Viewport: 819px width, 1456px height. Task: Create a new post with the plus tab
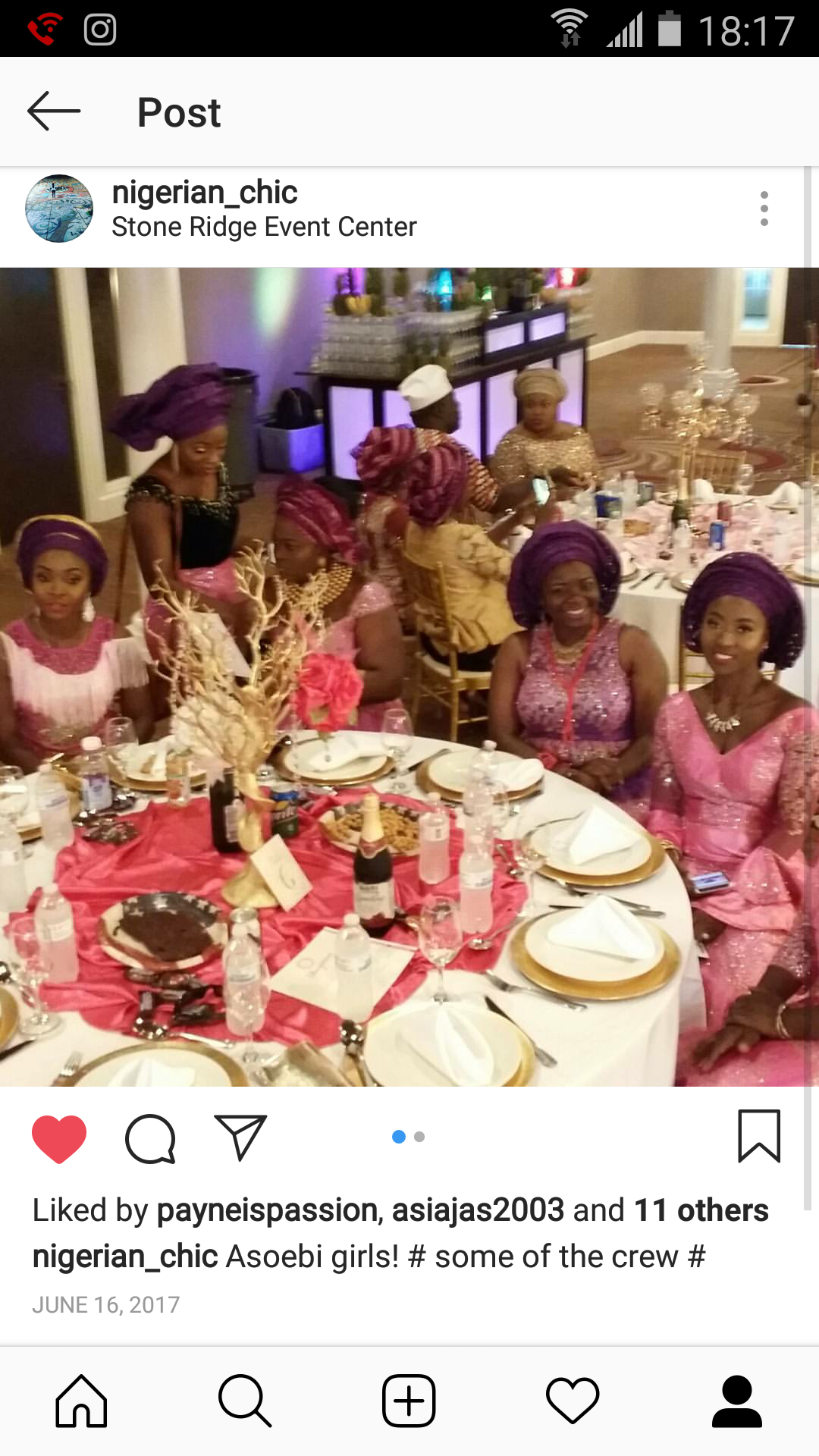point(409,1401)
